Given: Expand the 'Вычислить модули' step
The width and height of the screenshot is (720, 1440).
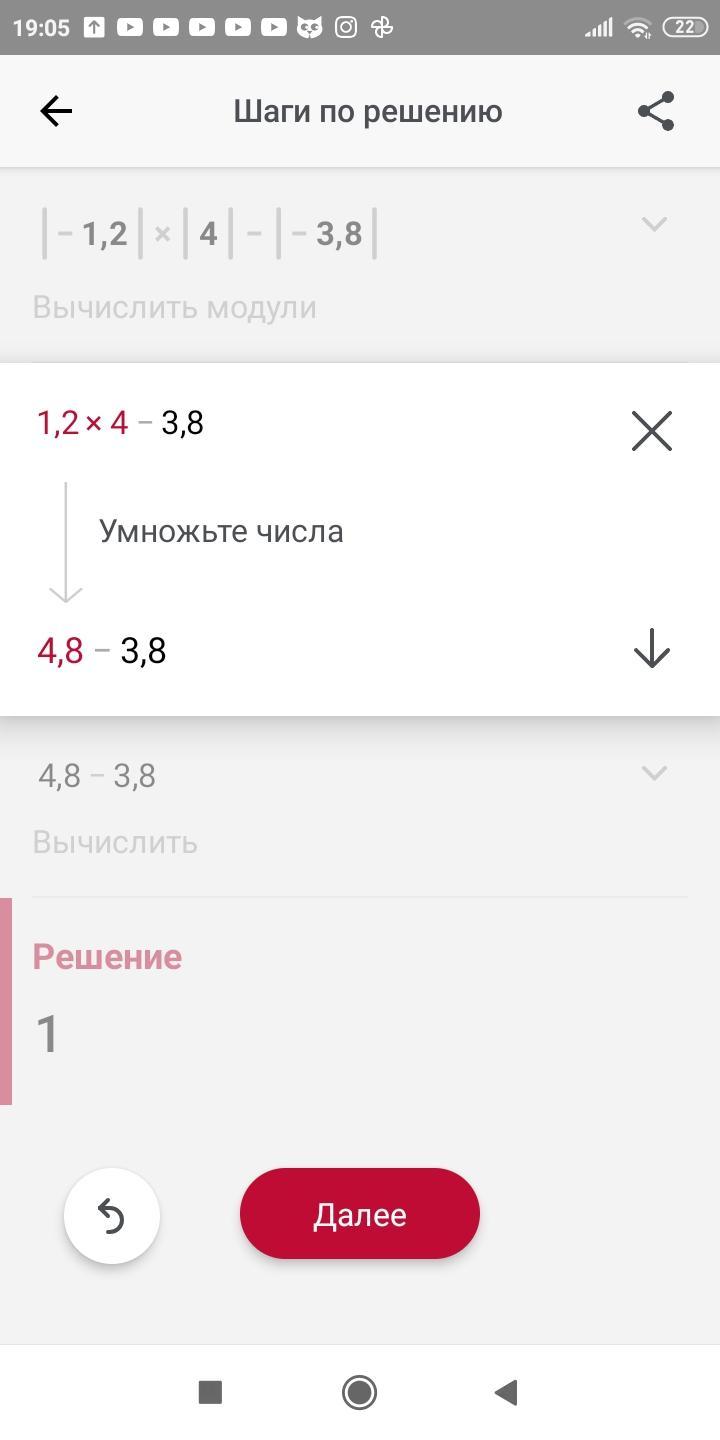Looking at the screenshot, I should pos(654,224).
